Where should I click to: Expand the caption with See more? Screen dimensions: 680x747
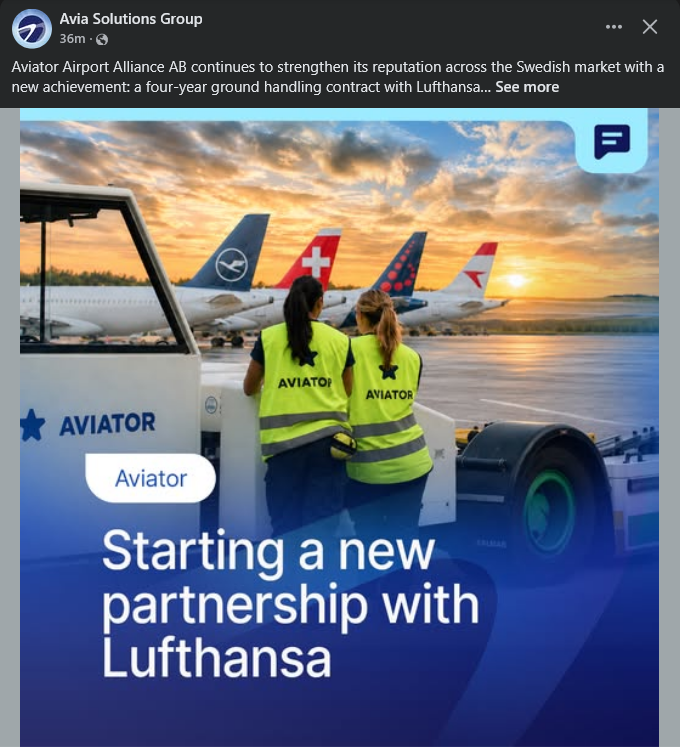click(x=527, y=87)
